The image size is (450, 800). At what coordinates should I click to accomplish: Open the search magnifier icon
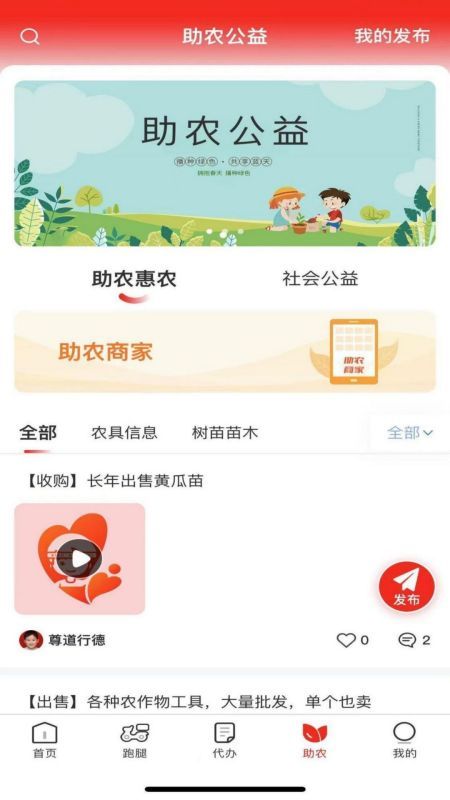tap(30, 37)
